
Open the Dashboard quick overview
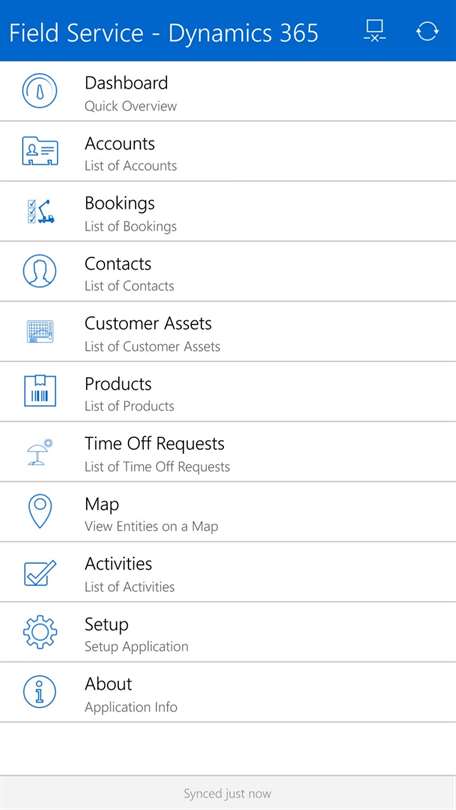[228, 91]
